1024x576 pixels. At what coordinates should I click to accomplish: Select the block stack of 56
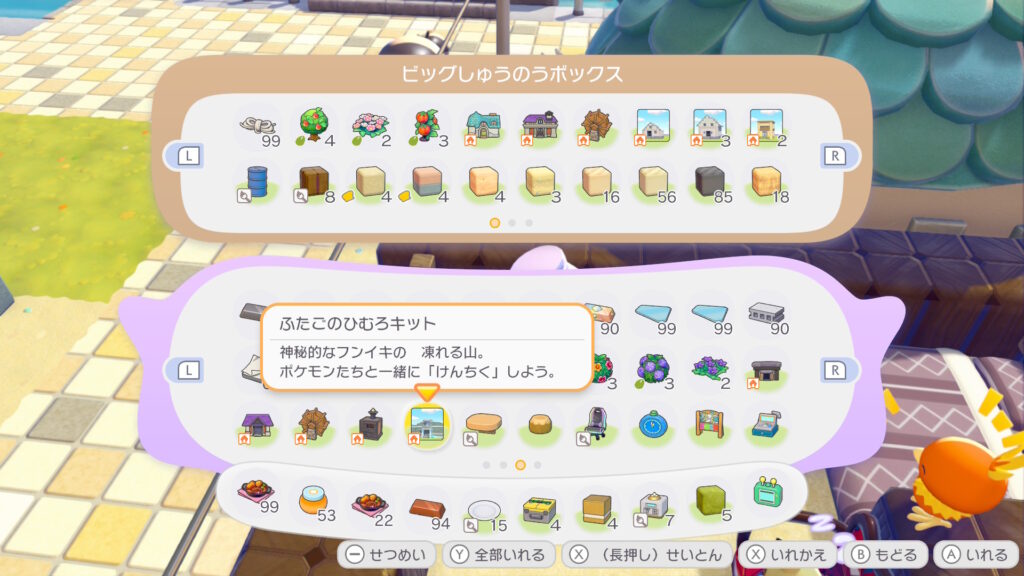(652, 182)
